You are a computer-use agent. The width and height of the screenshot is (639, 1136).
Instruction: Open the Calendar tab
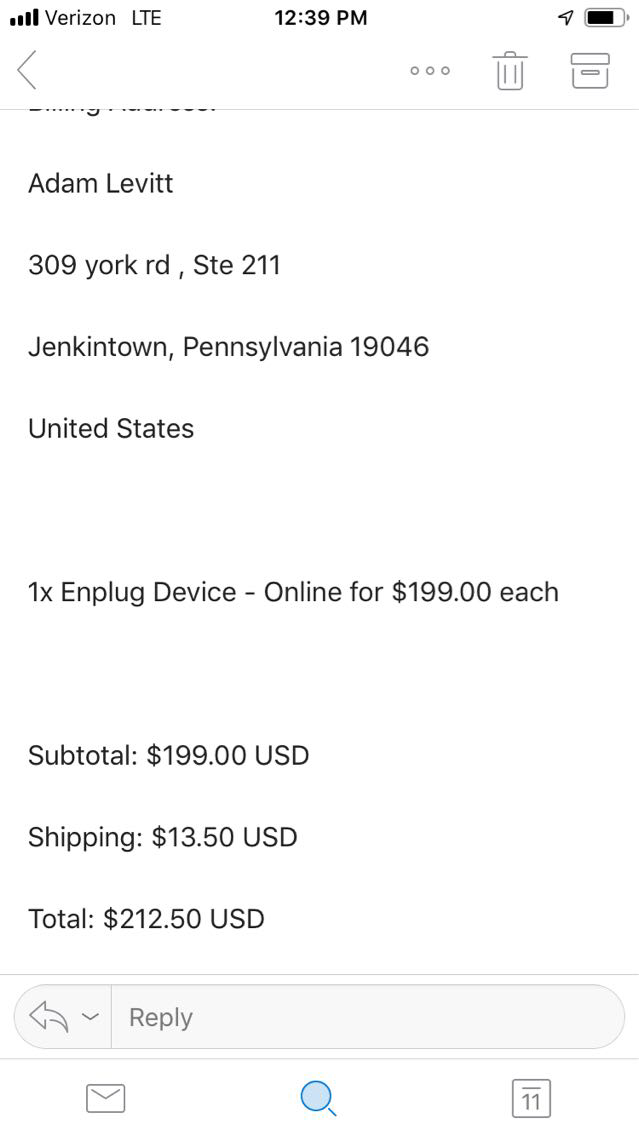531,1098
